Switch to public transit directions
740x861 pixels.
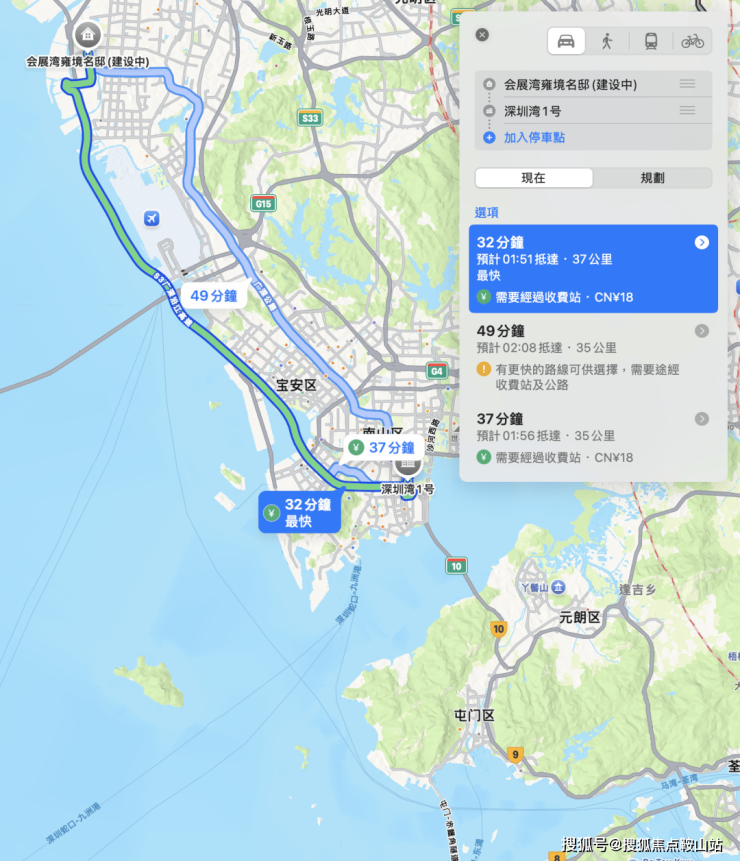point(651,41)
